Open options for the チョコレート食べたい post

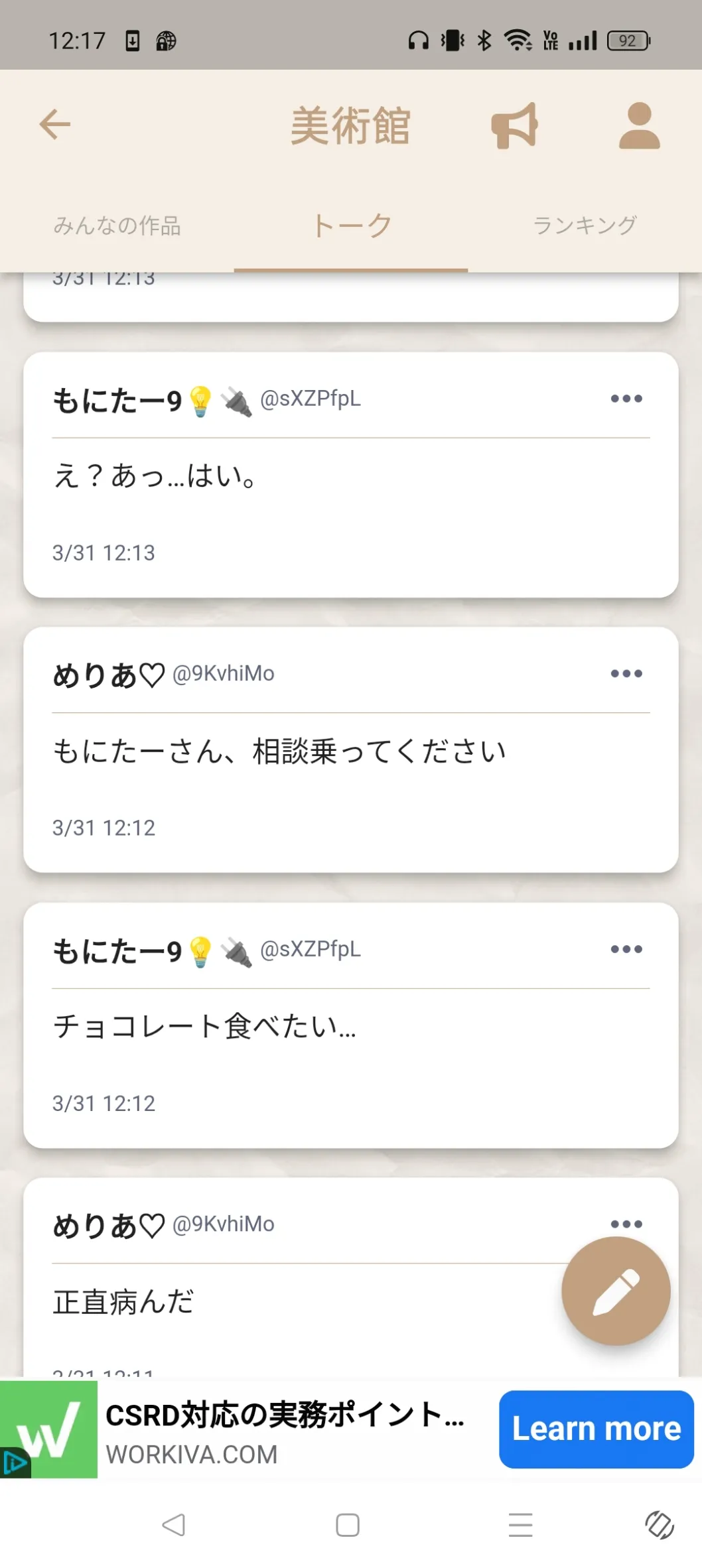tap(626, 949)
